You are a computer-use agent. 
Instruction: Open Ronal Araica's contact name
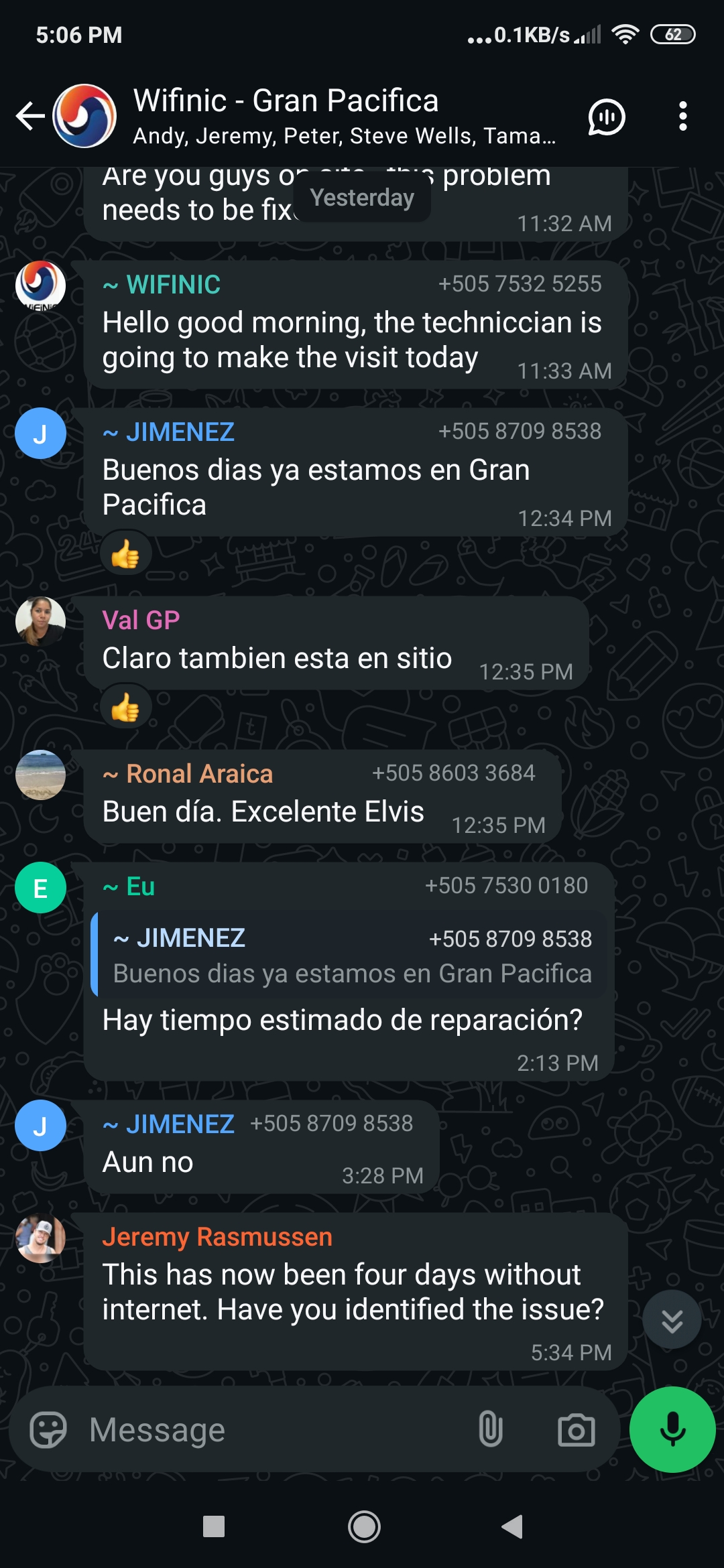(x=199, y=774)
